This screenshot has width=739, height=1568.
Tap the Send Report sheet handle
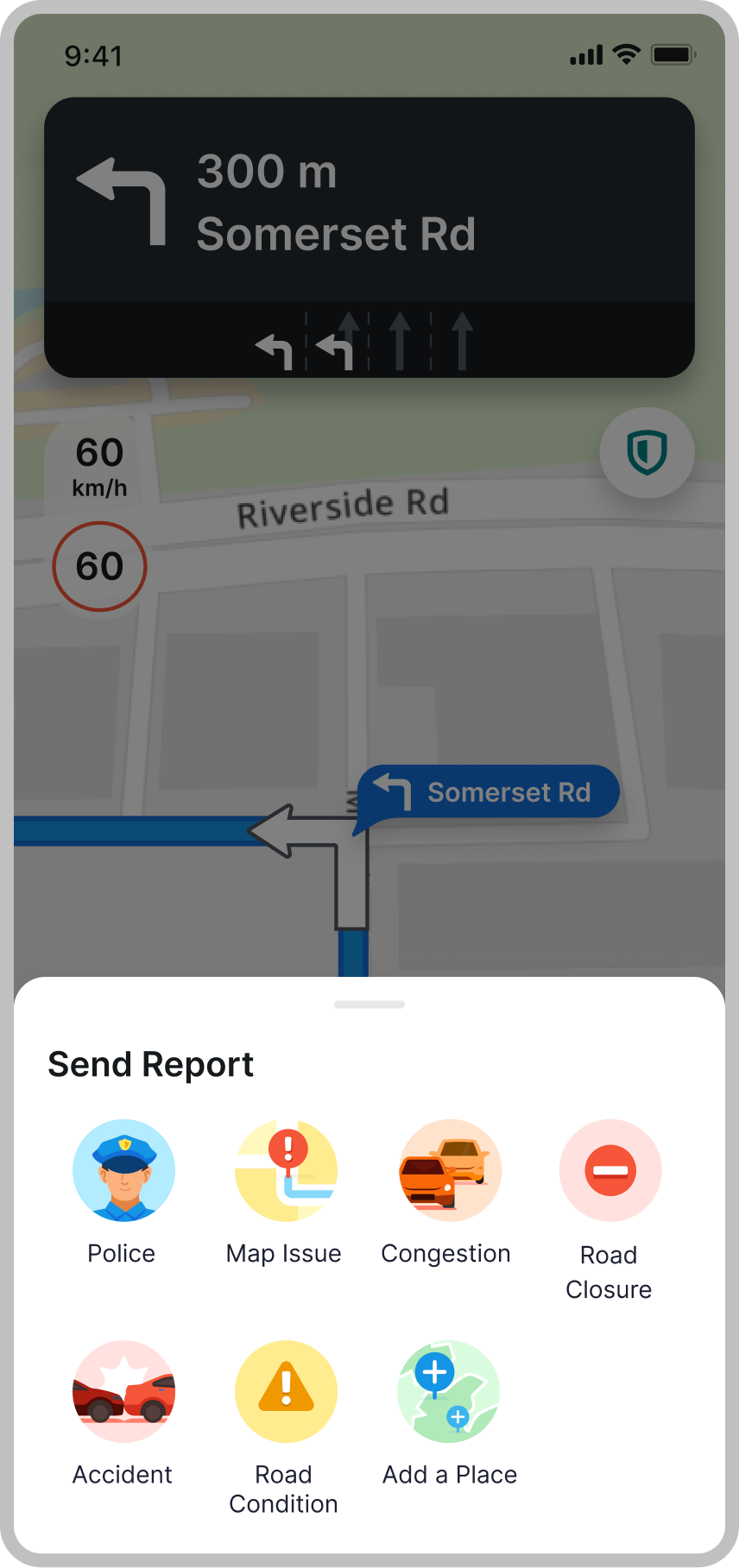(x=369, y=1004)
